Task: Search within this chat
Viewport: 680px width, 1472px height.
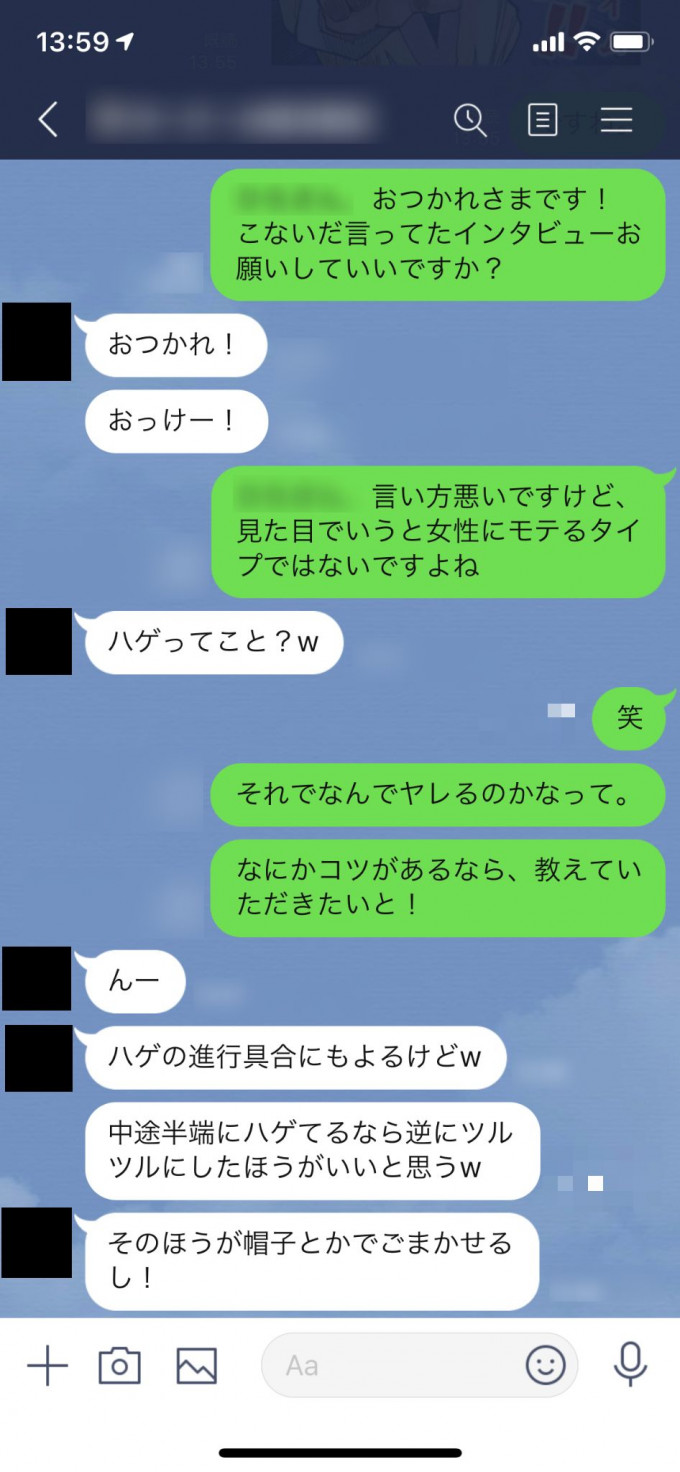Action: [x=470, y=120]
